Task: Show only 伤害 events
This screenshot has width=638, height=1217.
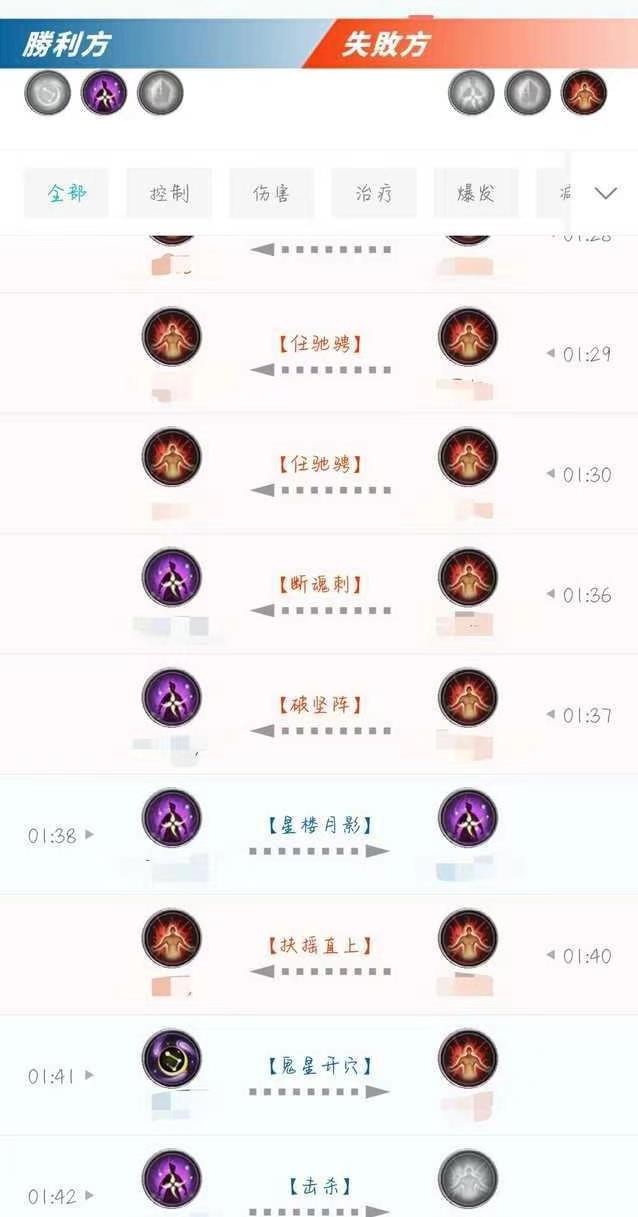Action: [x=271, y=193]
